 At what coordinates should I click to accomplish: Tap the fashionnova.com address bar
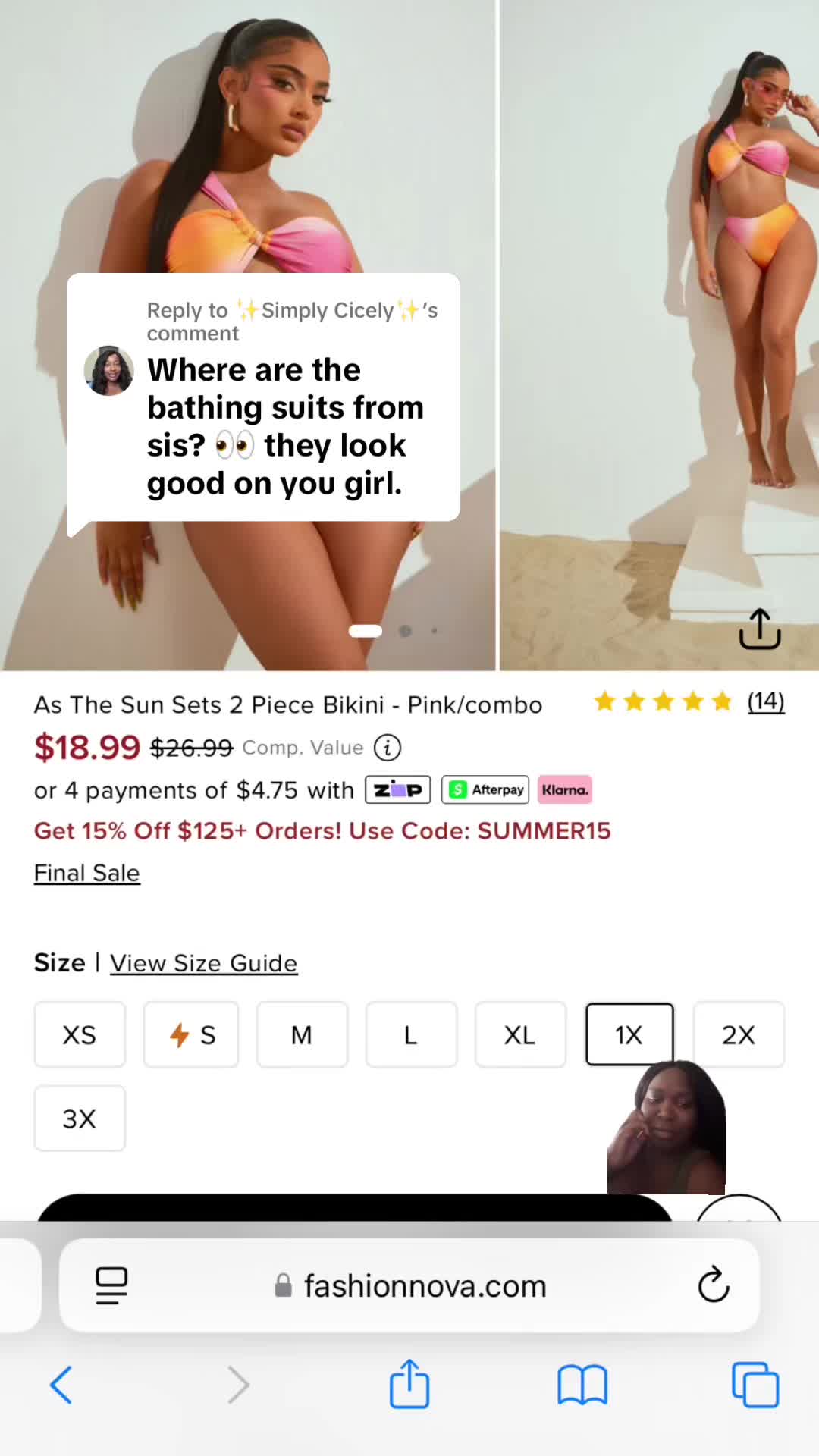pos(409,1285)
